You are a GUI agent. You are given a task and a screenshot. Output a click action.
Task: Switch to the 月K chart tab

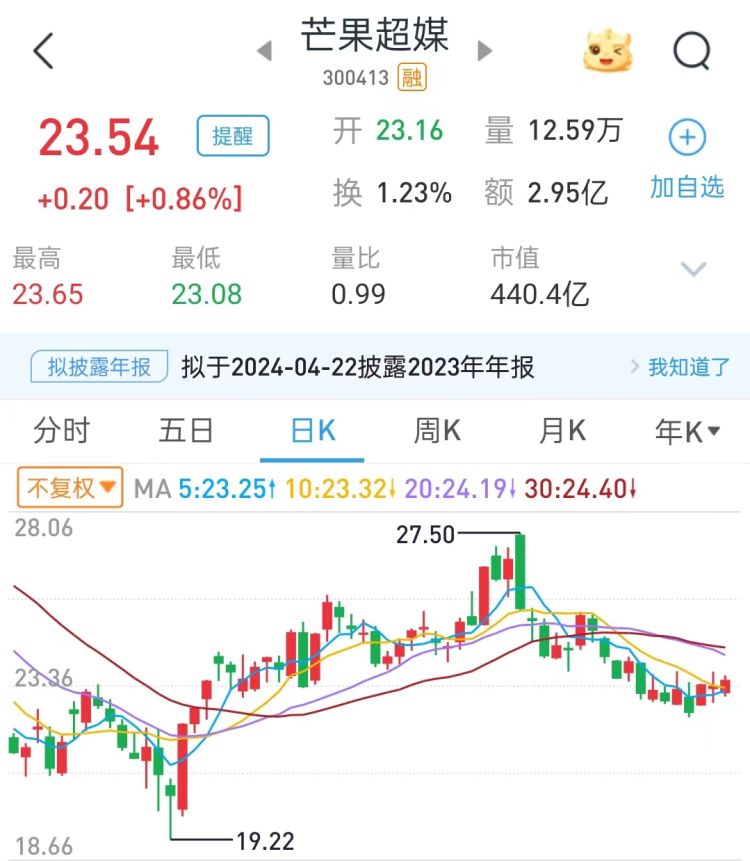click(562, 430)
